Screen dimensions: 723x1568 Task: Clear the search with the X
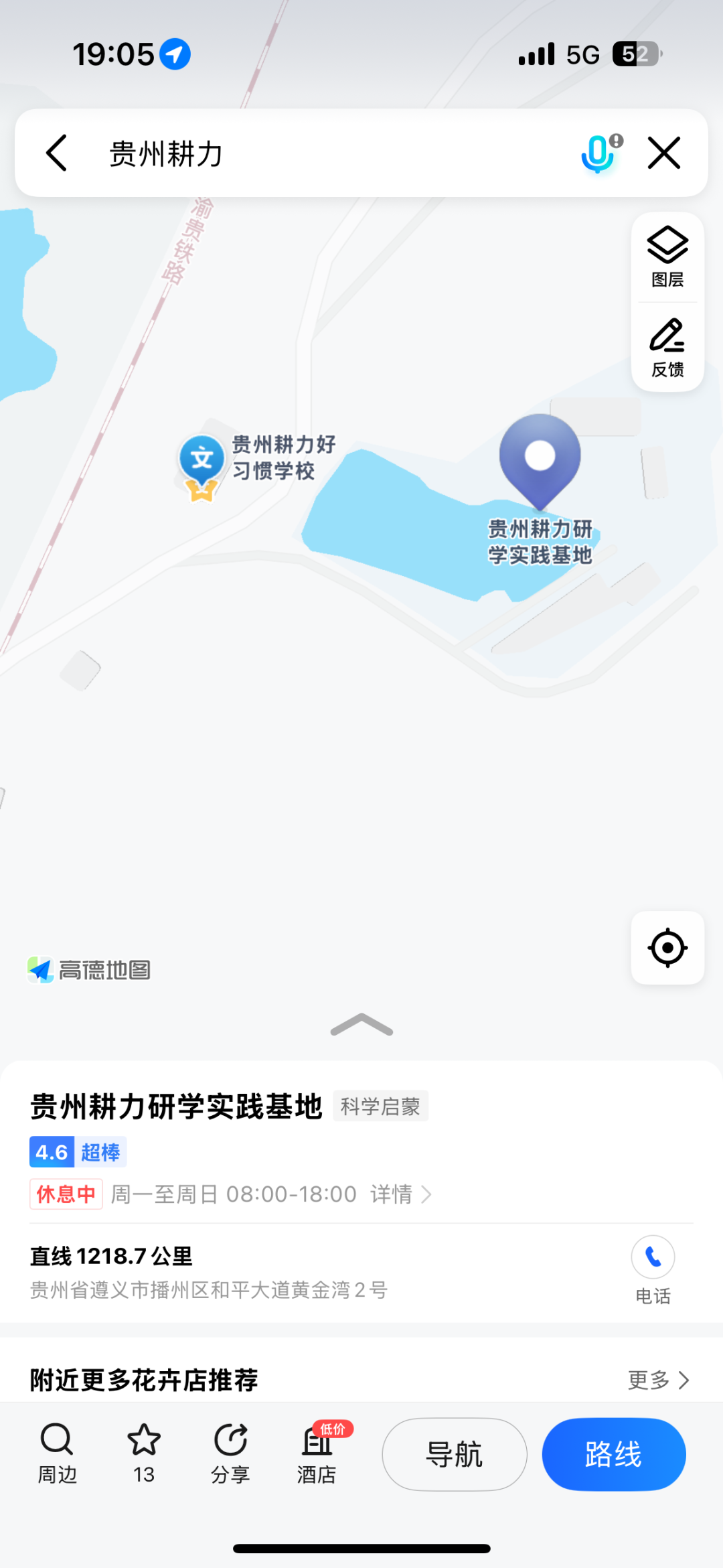point(664,153)
